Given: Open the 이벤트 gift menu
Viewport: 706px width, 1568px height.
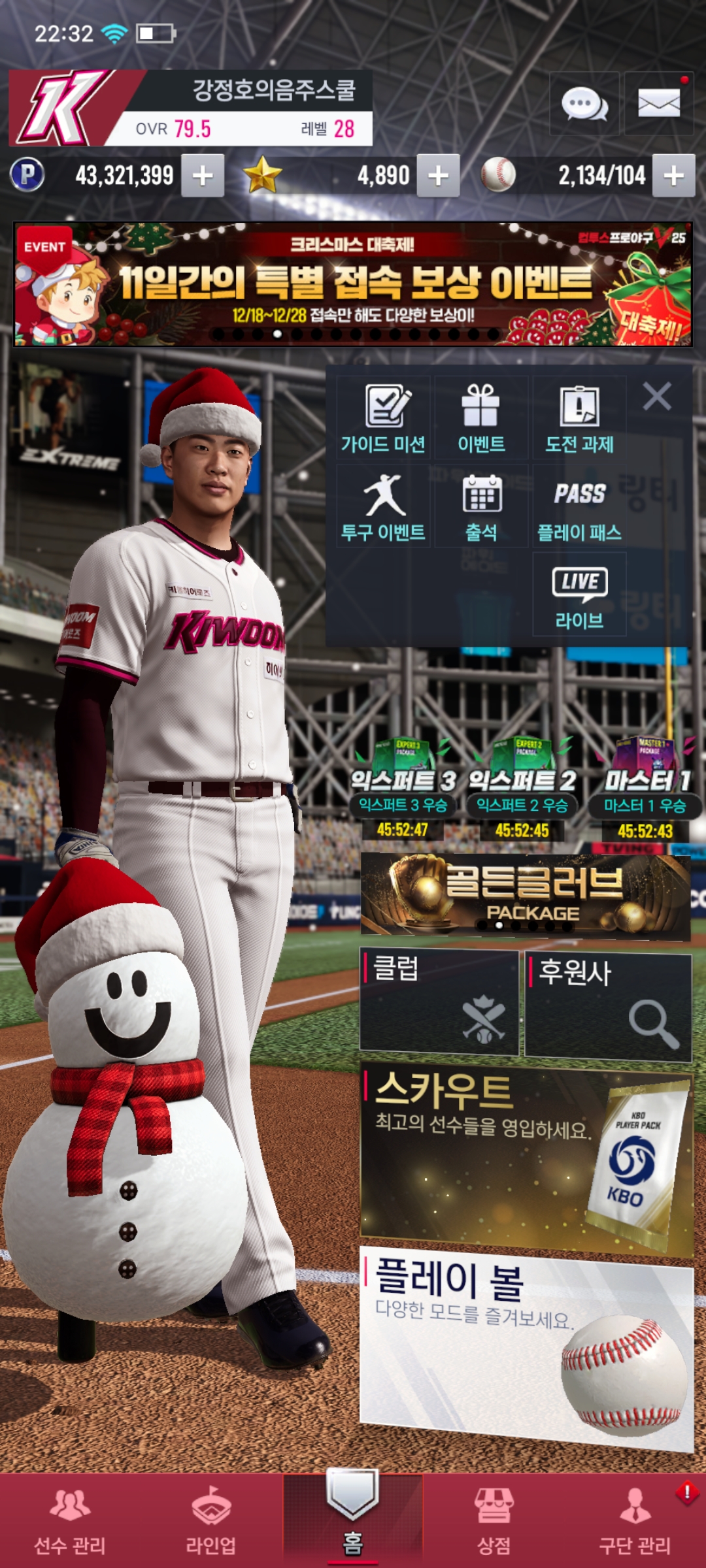Looking at the screenshot, I should coord(481,418).
